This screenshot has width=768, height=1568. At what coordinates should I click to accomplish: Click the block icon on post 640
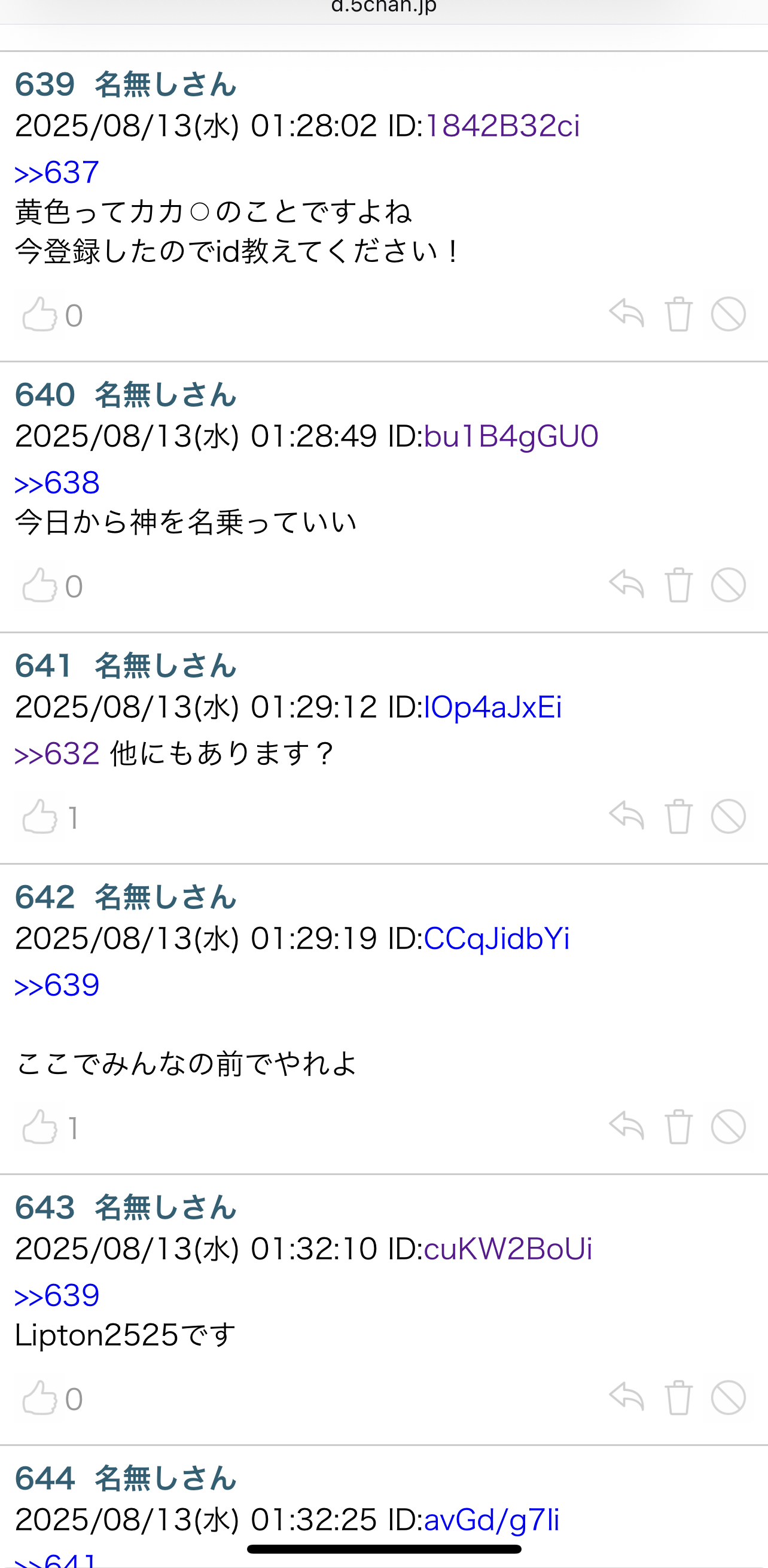click(729, 585)
